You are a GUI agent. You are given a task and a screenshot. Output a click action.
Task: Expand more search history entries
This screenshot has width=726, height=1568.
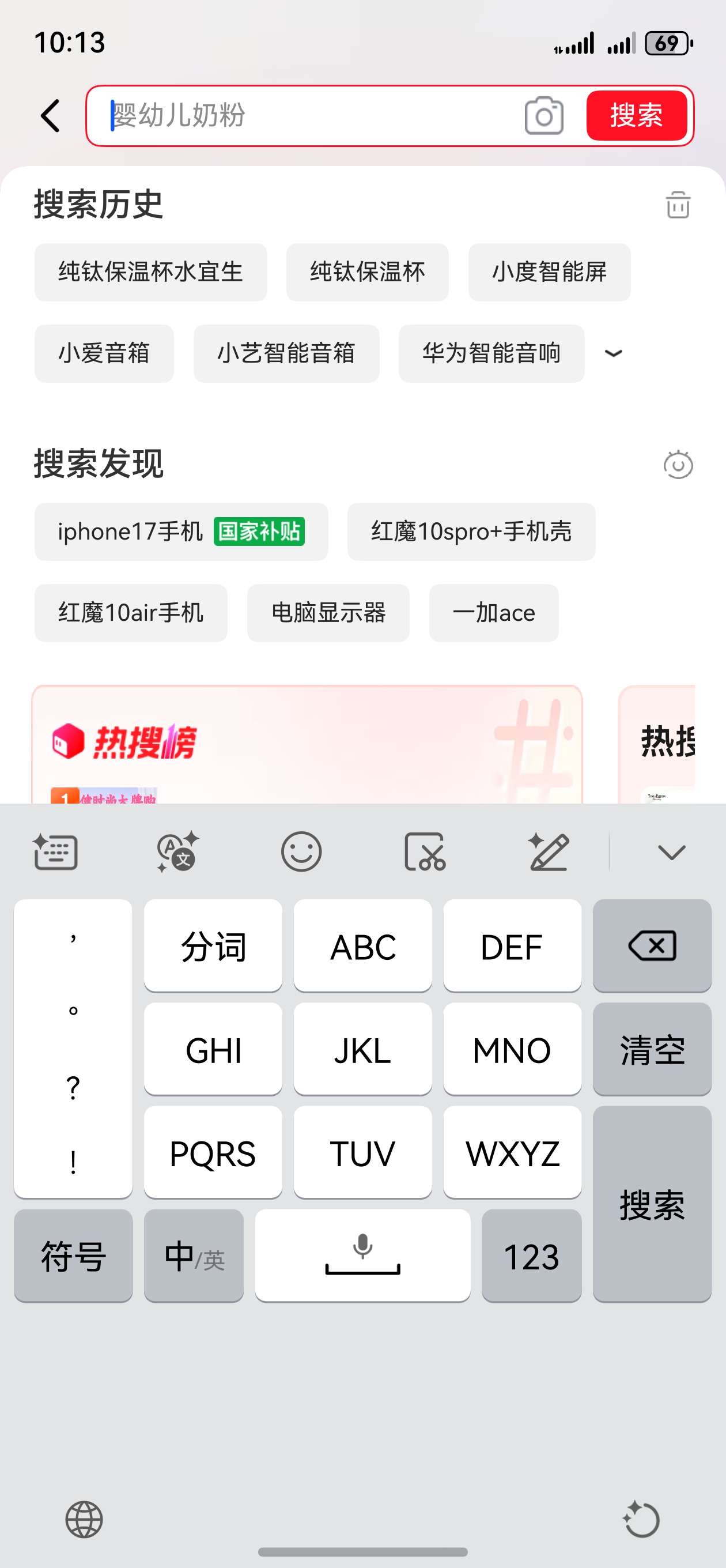point(614,353)
